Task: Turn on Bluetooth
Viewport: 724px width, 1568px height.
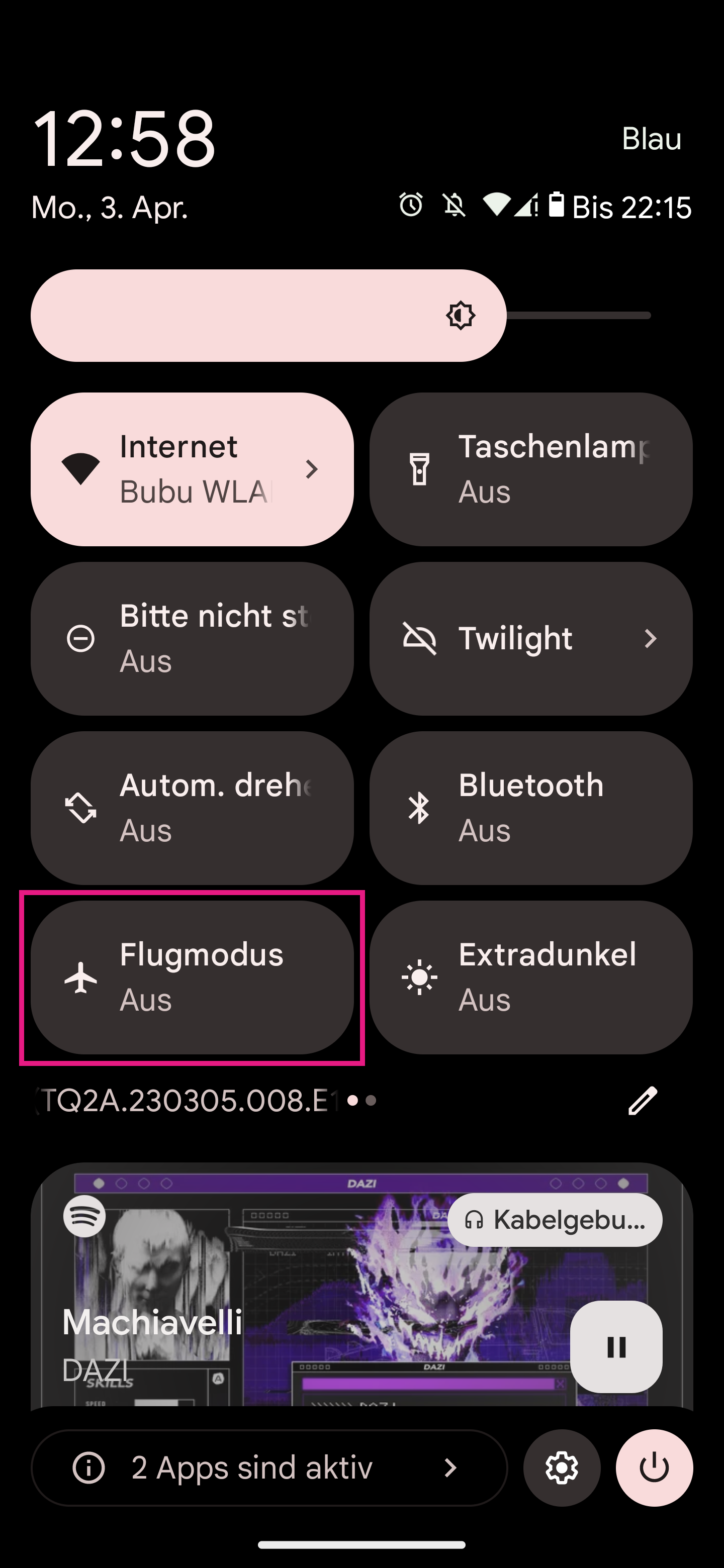Action: click(530, 808)
